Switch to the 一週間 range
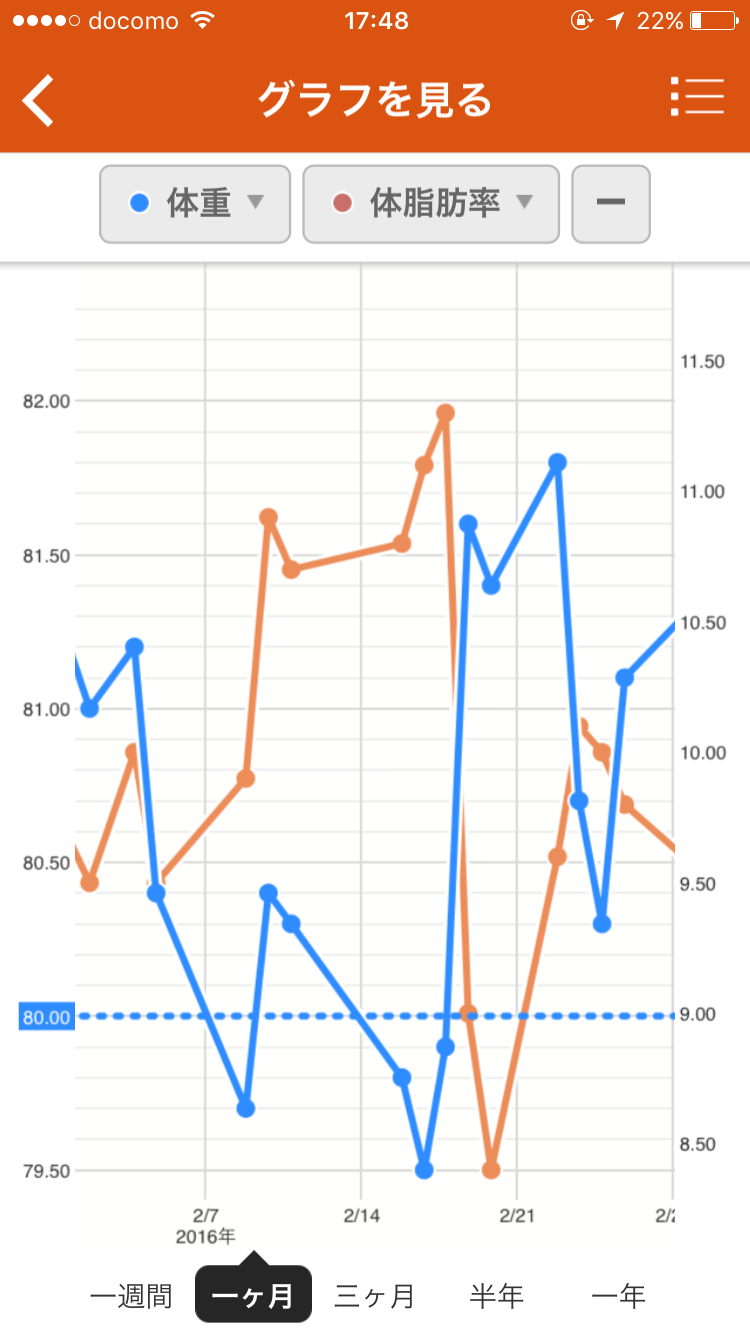The width and height of the screenshot is (750, 1334). [131, 1296]
